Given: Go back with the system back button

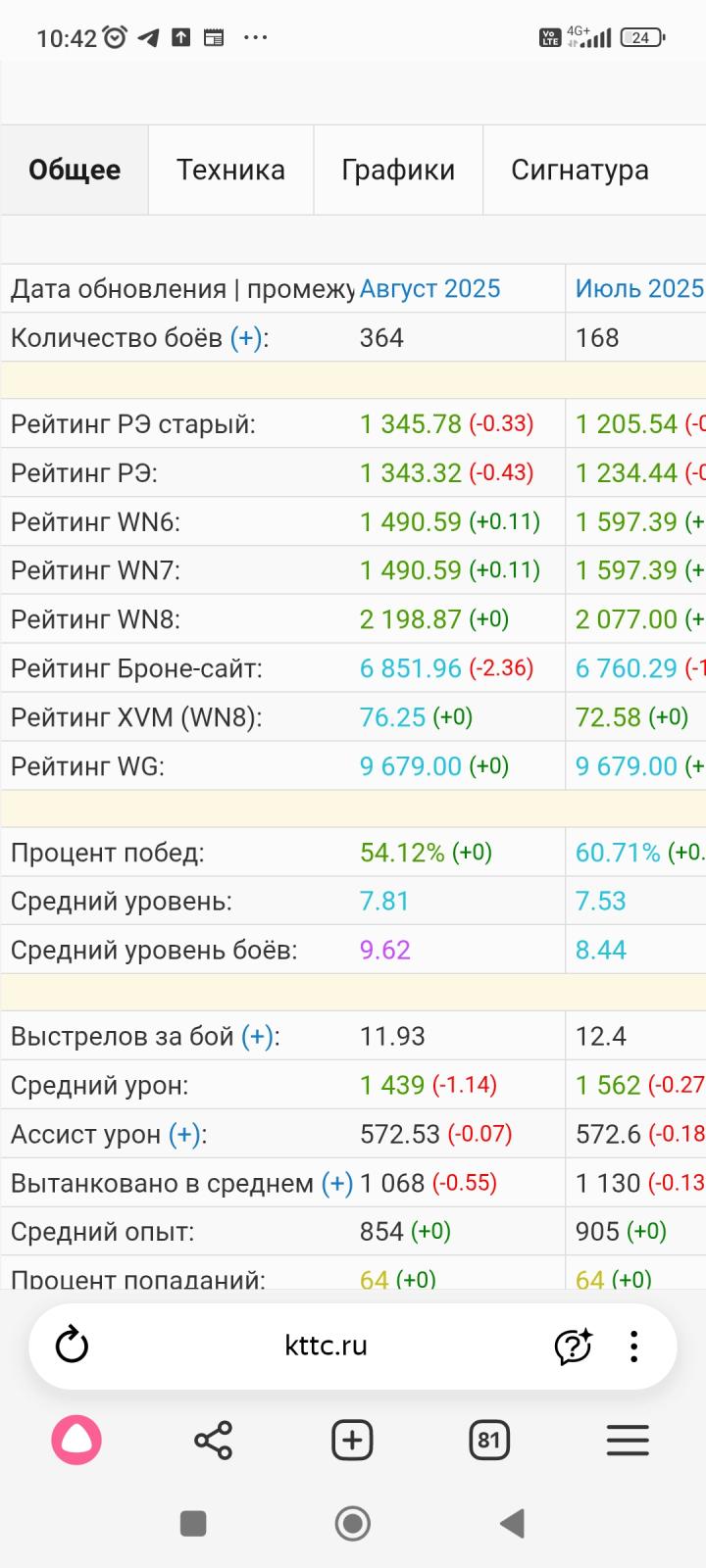Looking at the screenshot, I should tap(512, 1523).
